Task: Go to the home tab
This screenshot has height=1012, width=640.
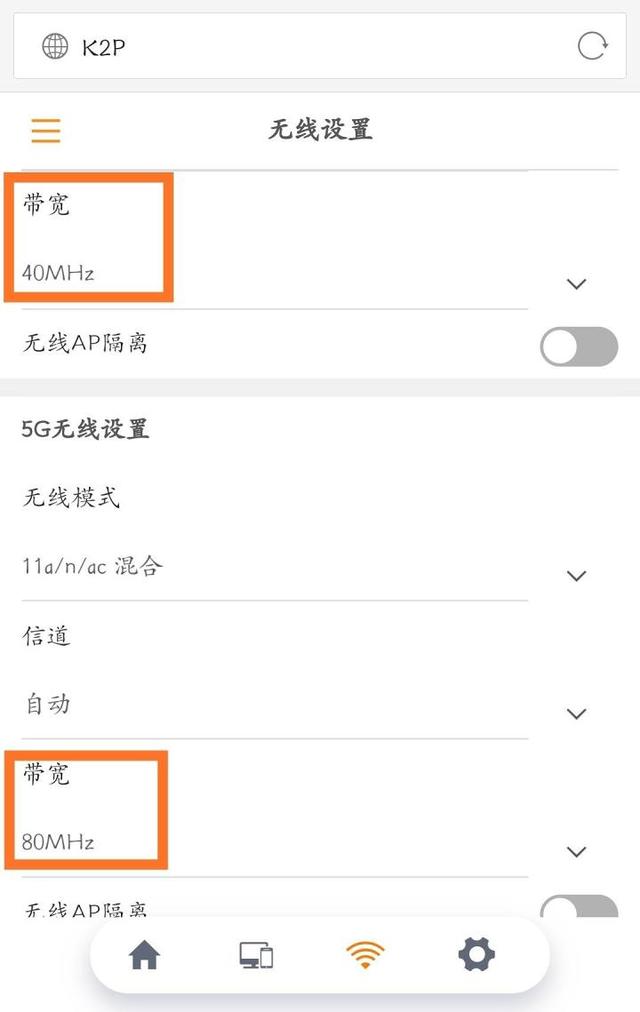Action: (x=145, y=956)
